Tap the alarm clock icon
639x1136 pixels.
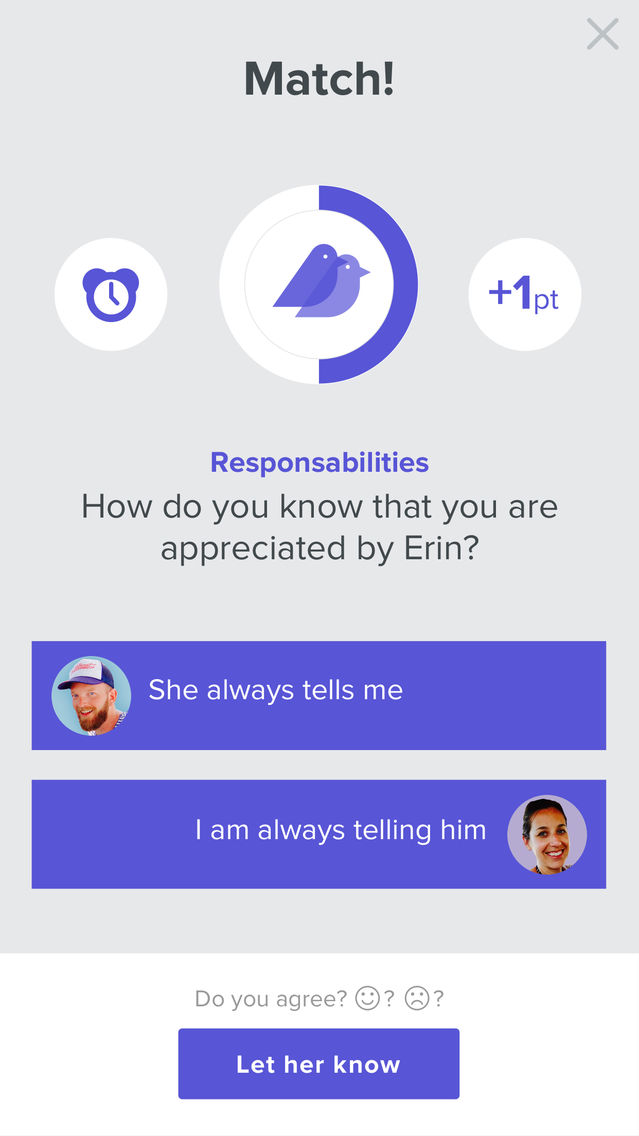(110, 294)
